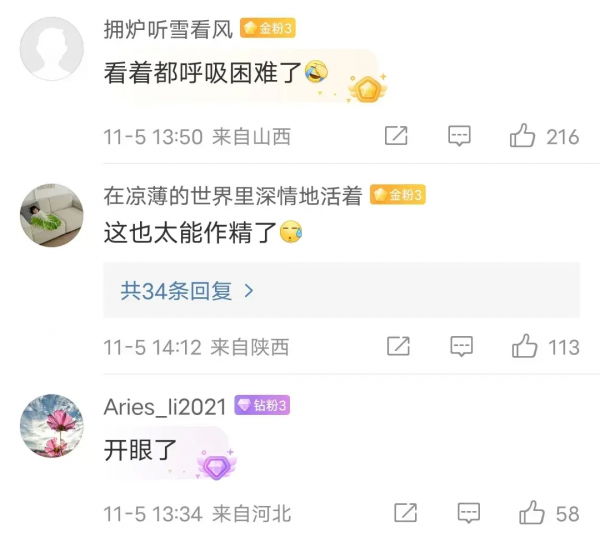Expand 共34条回复 replies
Image resolution: width=600 pixels, height=536 pixels.
(187, 291)
